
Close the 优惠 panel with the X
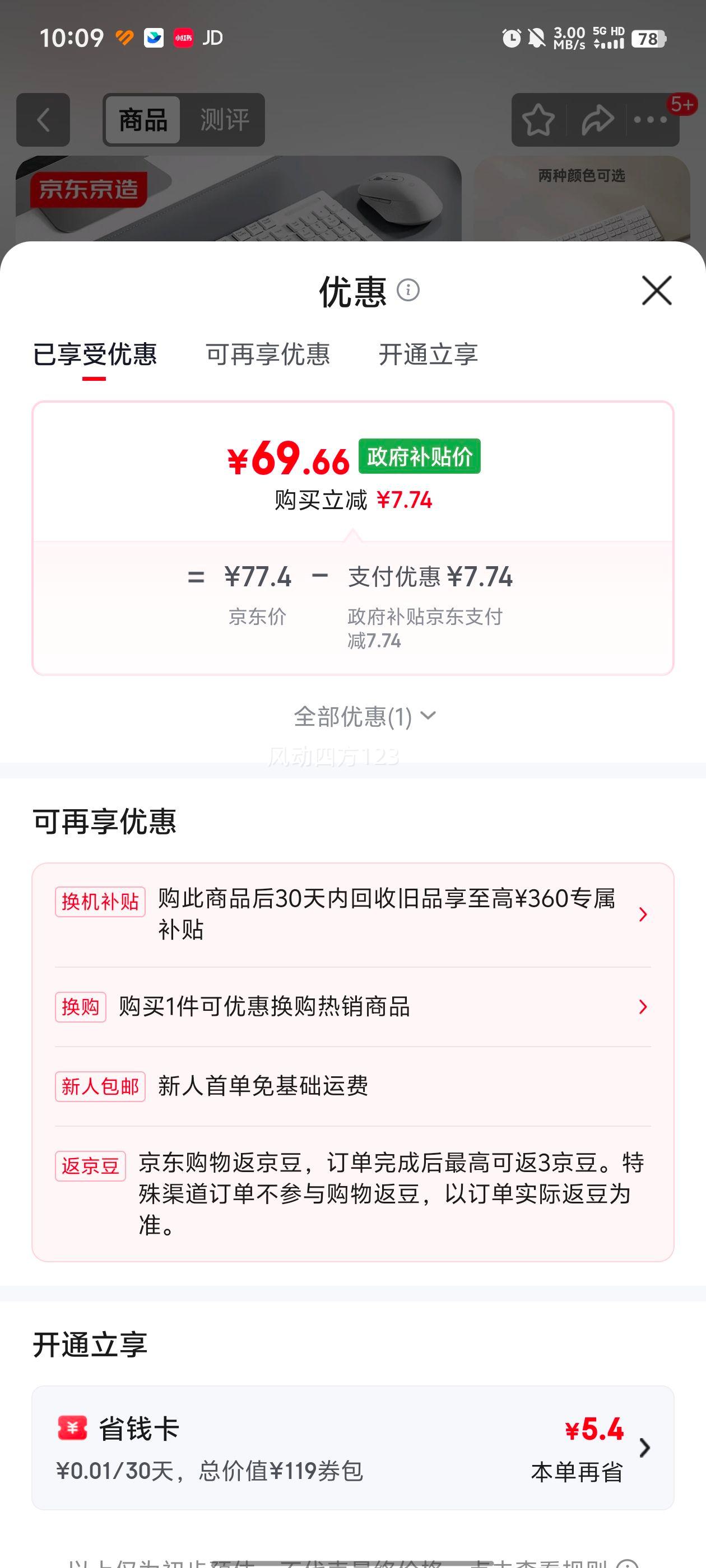pos(656,290)
